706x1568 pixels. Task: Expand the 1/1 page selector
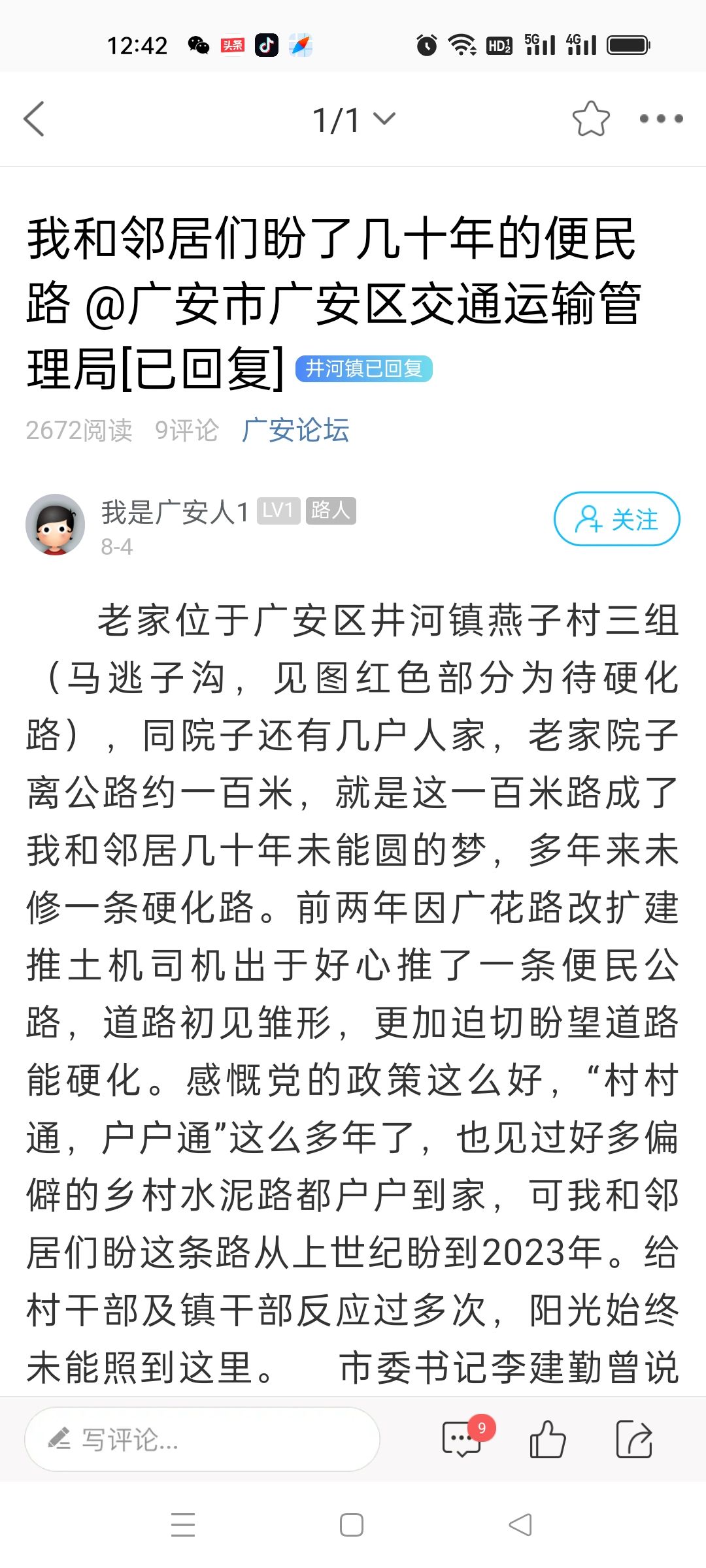(354, 120)
